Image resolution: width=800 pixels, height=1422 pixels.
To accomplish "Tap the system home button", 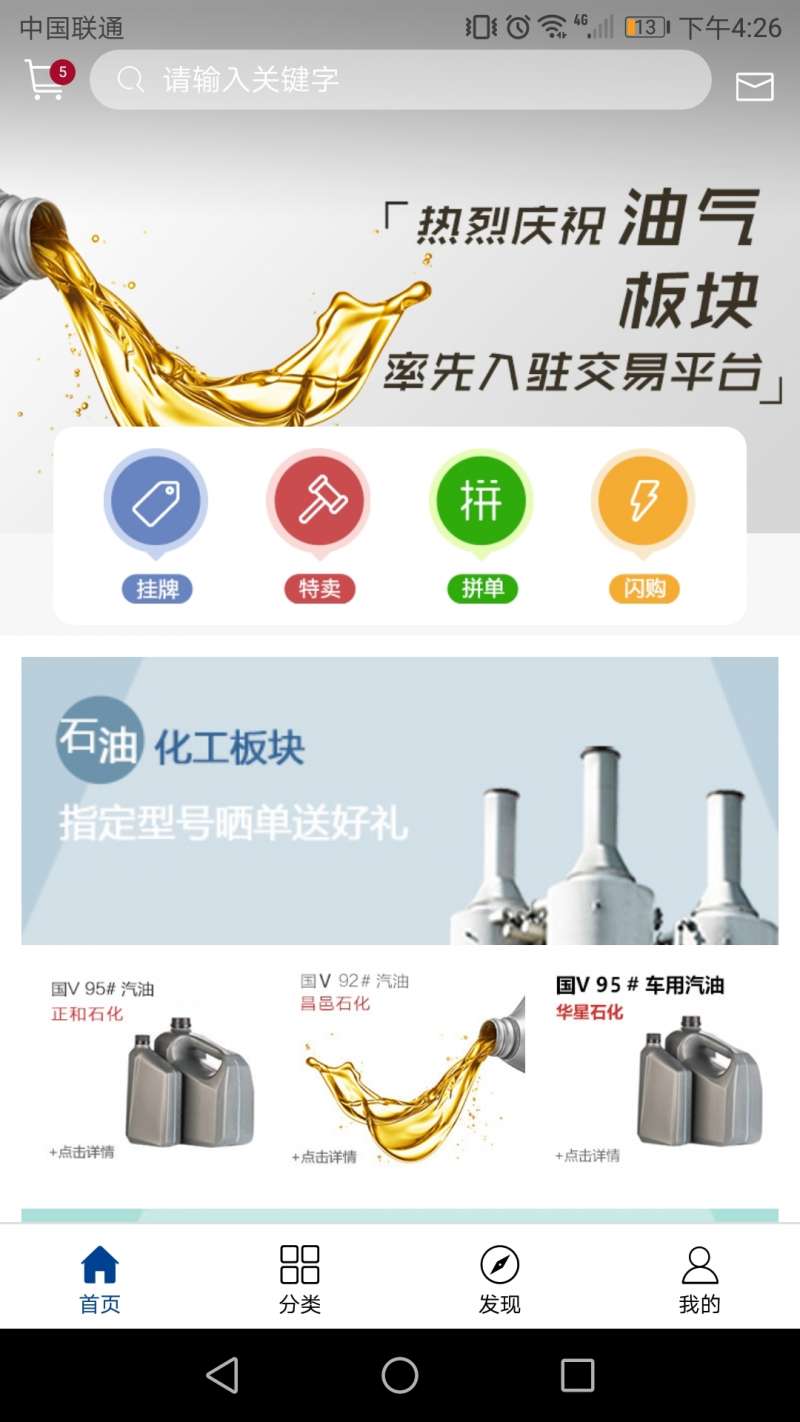I will coord(400,1375).
